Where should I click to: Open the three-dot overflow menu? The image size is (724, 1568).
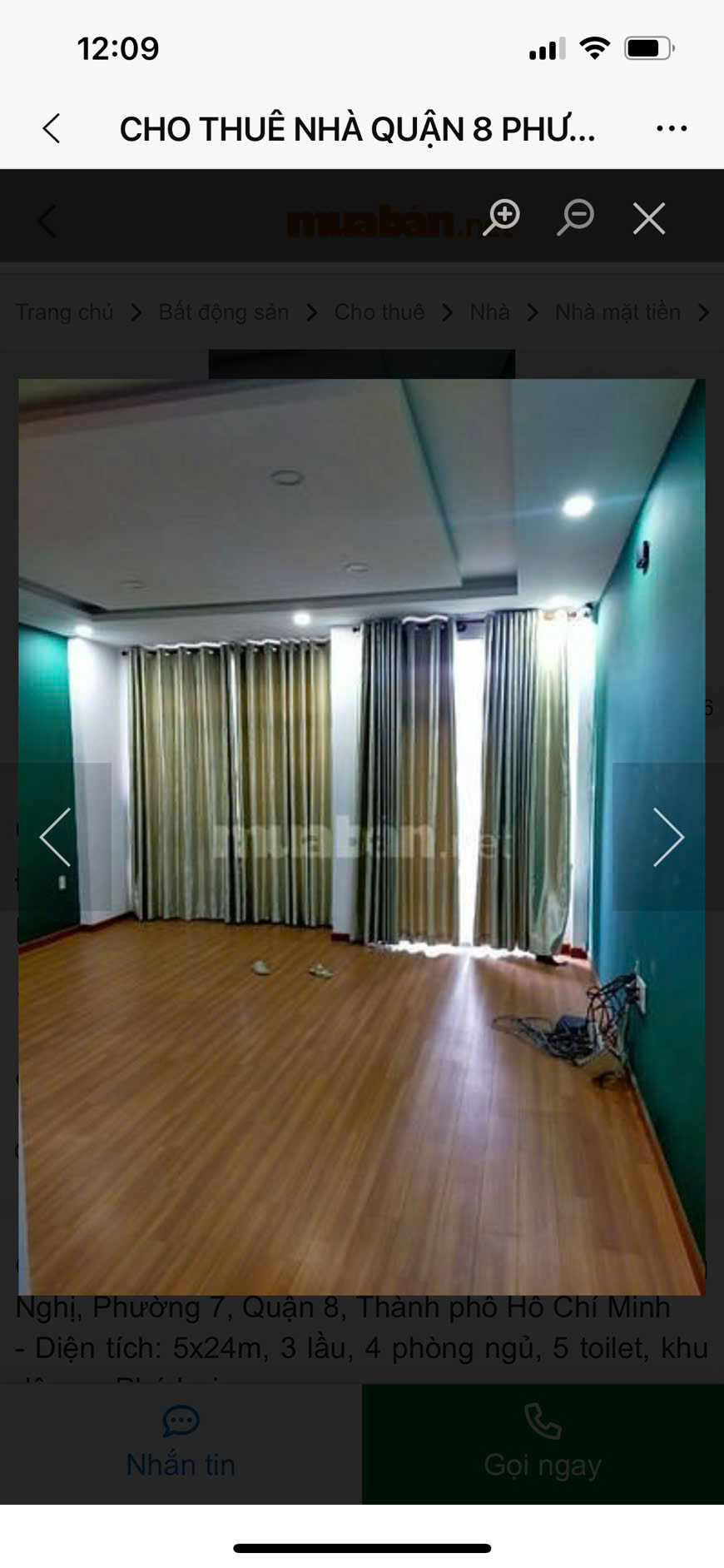(x=671, y=129)
